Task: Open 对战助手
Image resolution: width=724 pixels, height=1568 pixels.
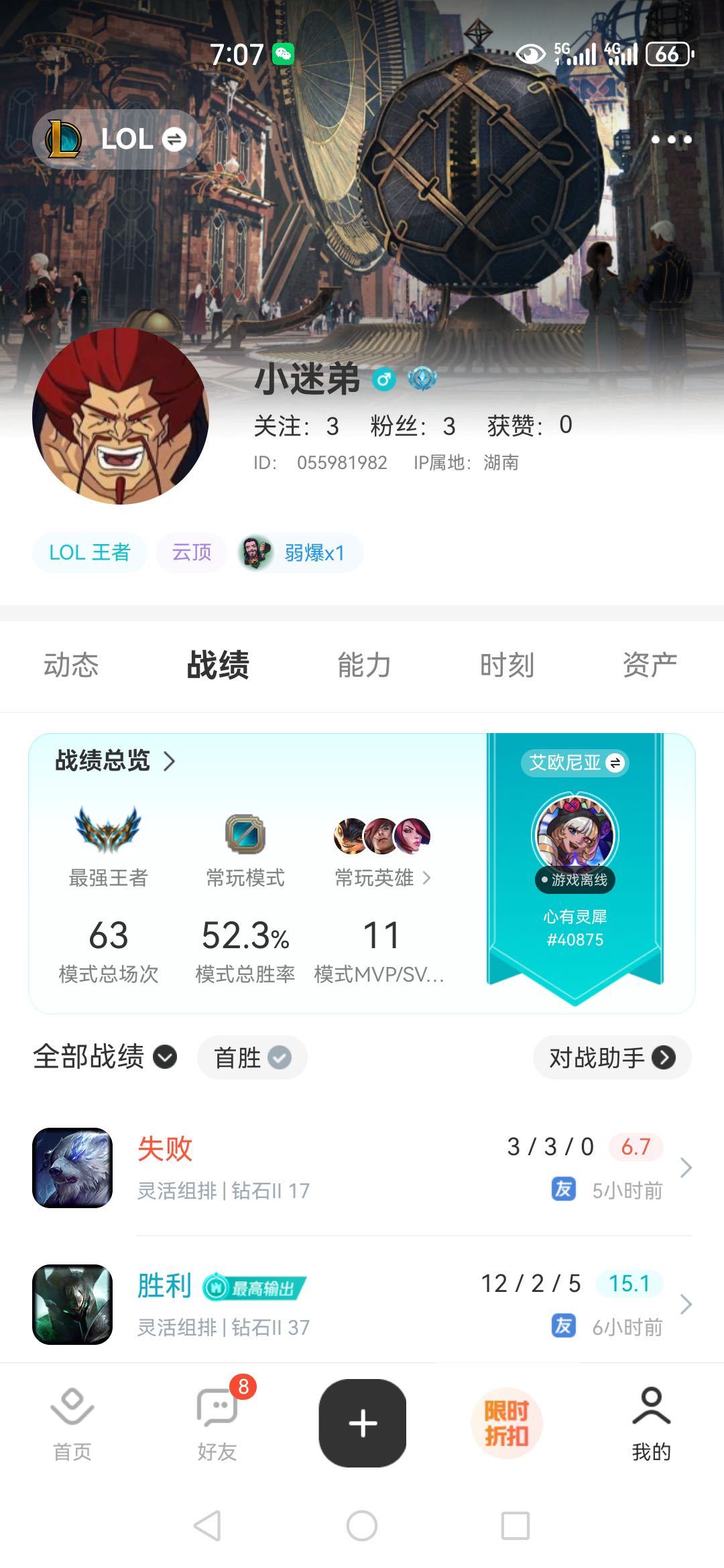Action: tap(612, 1057)
